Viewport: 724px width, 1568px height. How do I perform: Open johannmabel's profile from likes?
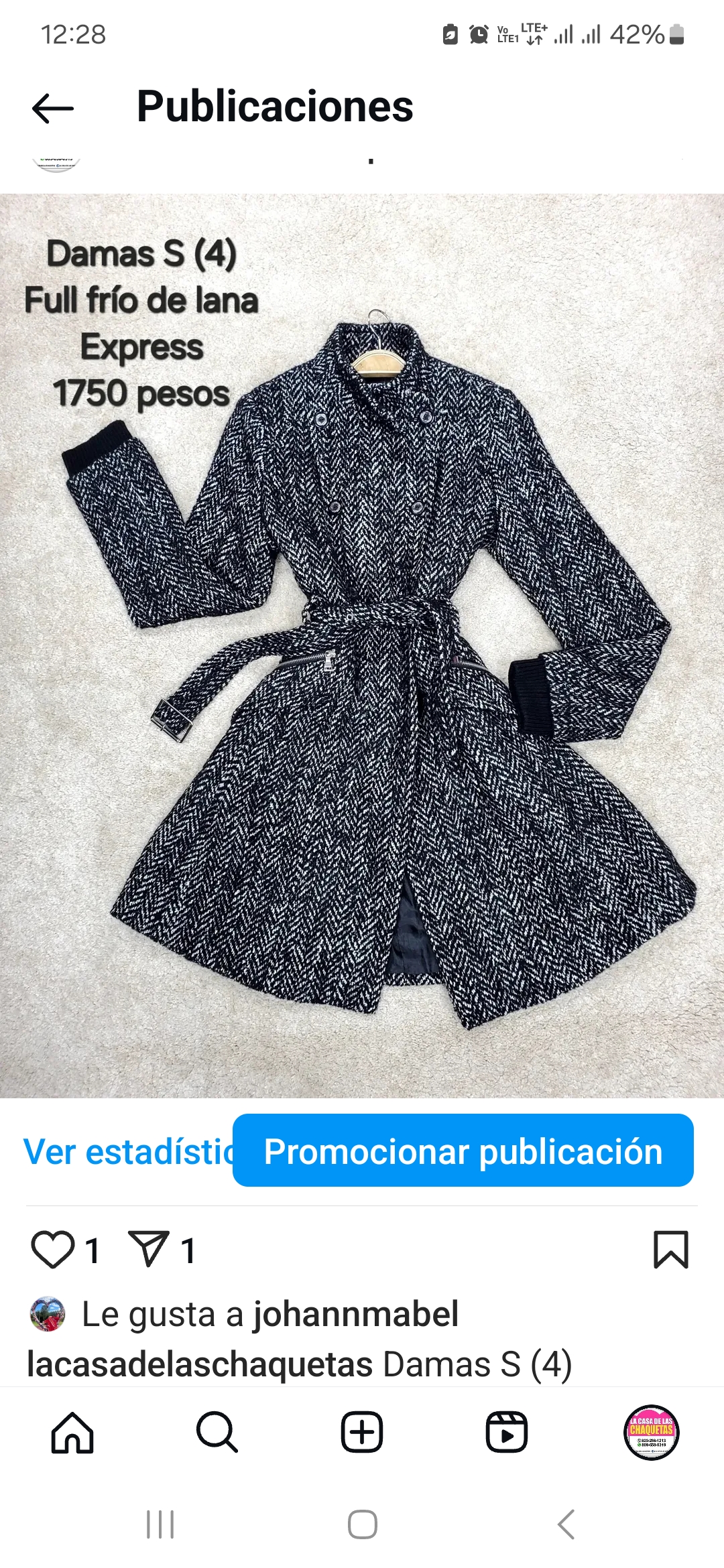pyautogui.click(x=355, y=1313)
